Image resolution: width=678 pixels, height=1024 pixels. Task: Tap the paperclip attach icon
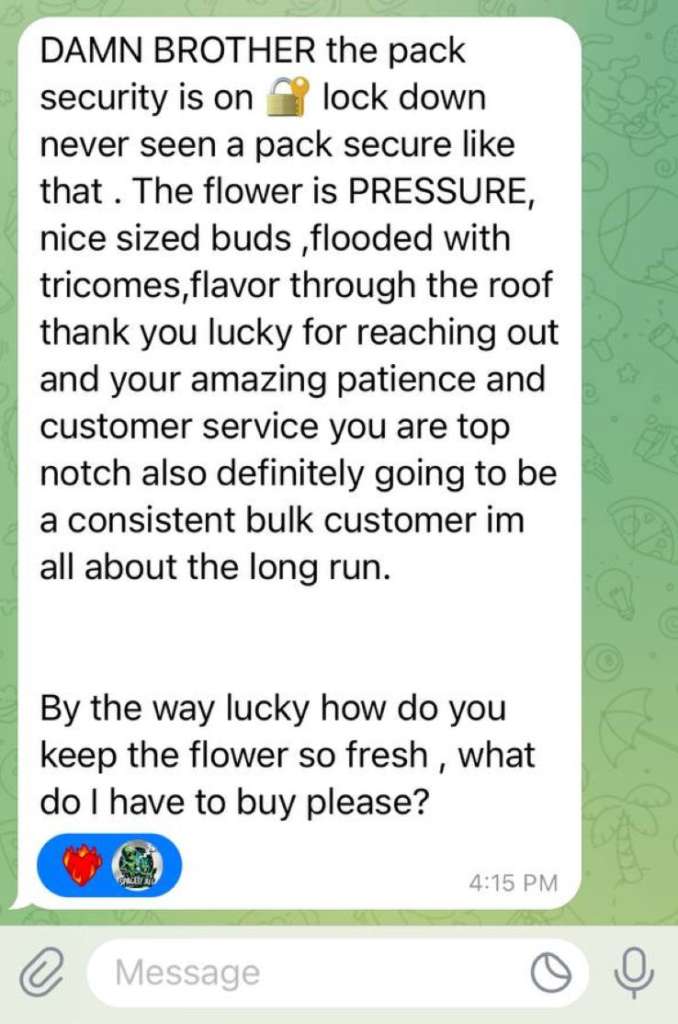[x=42, y=972]
